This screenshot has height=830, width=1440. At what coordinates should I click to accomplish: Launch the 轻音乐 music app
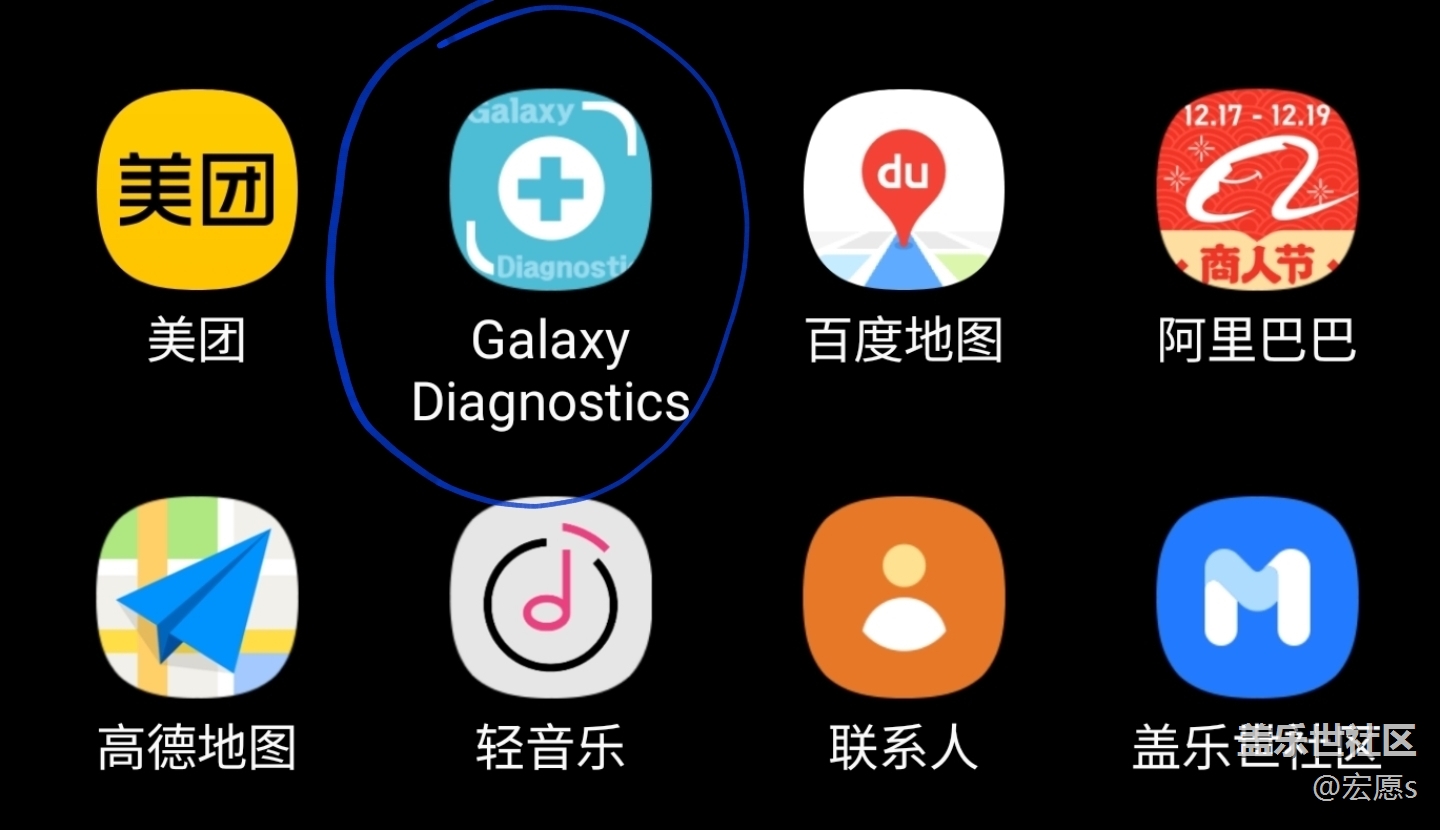point(550,597)
